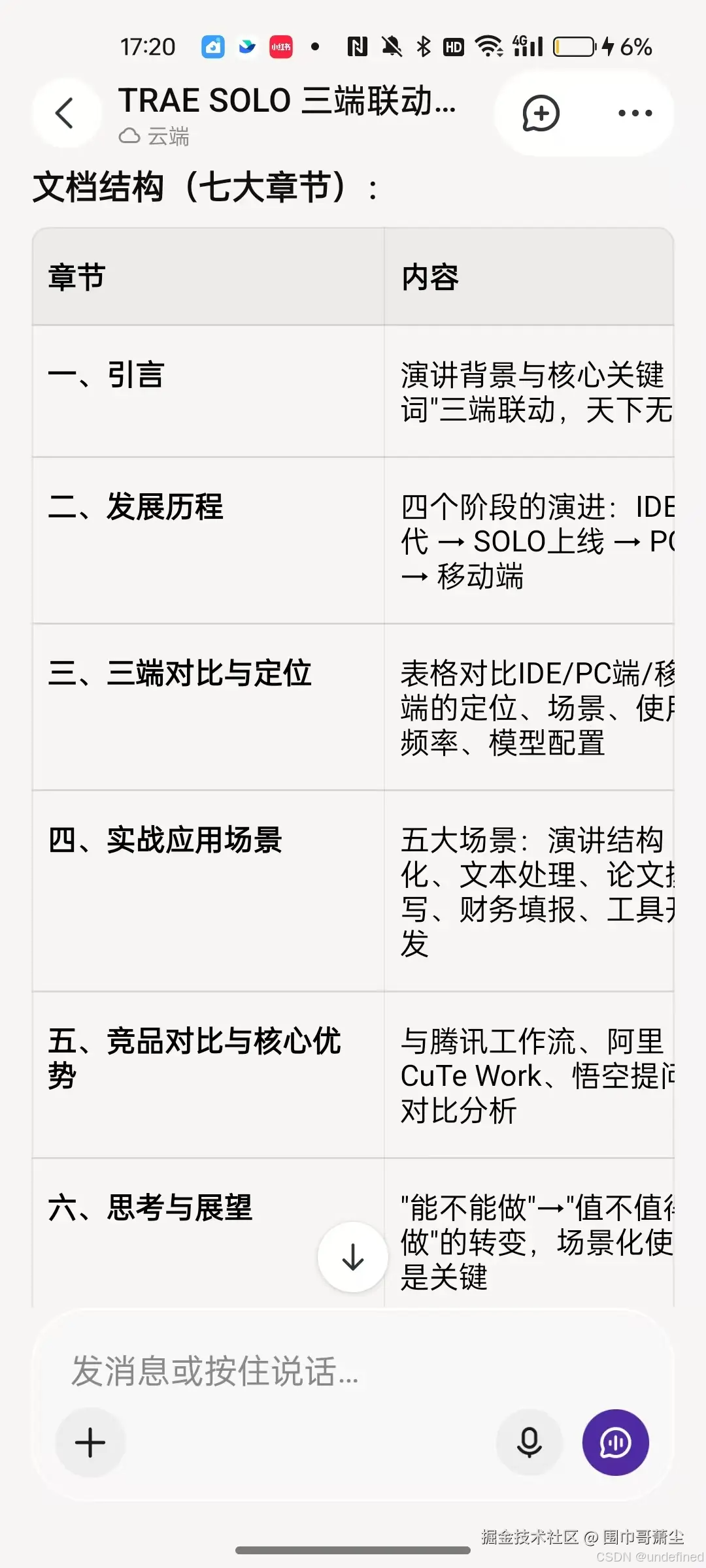706x1568 pixels.
Task: Go back using the top-left arrow
Action: point(65,113)
